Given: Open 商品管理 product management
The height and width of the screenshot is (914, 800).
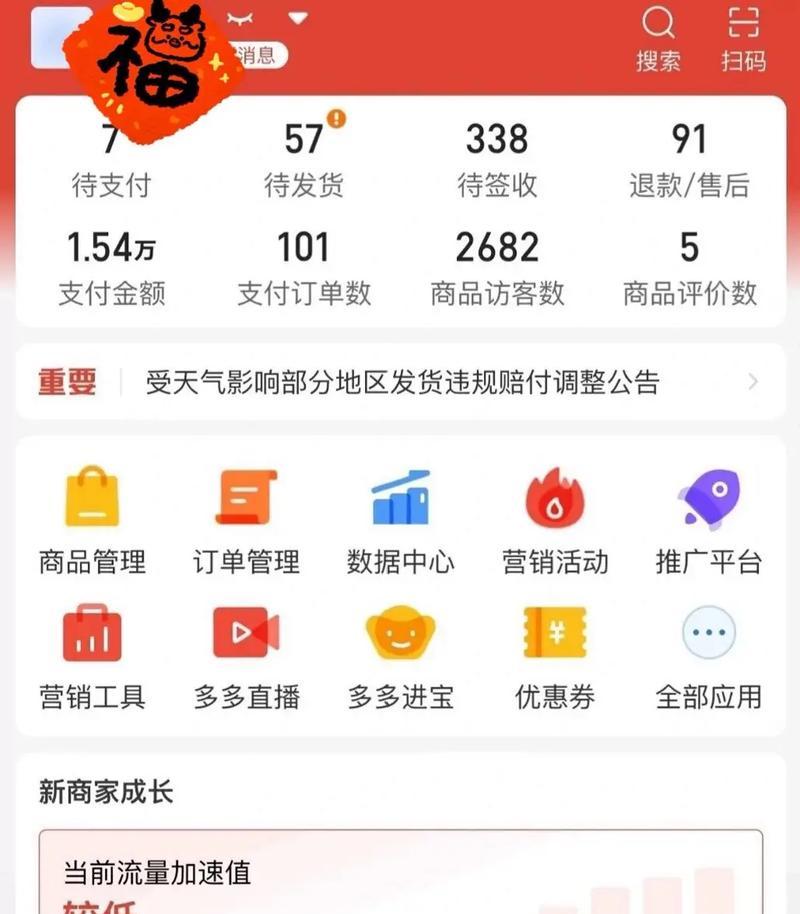Looking at the screenshot, I should tap(92, 520).
